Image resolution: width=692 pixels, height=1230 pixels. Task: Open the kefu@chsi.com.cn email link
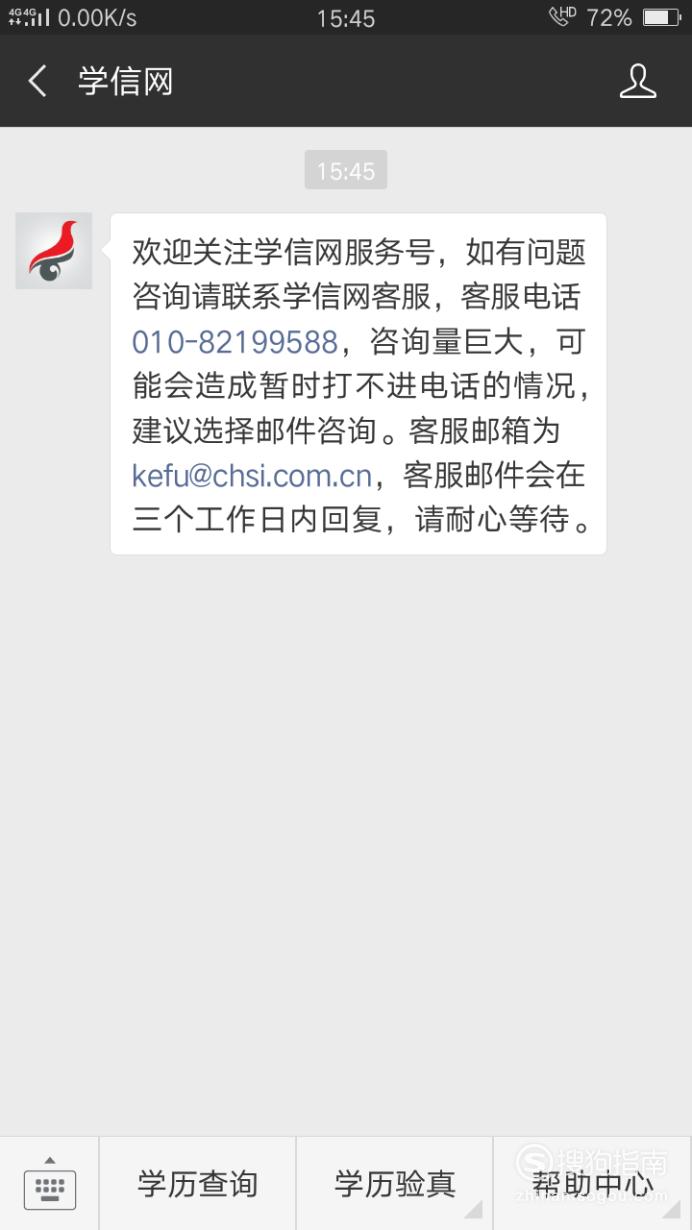pos(252,476)
